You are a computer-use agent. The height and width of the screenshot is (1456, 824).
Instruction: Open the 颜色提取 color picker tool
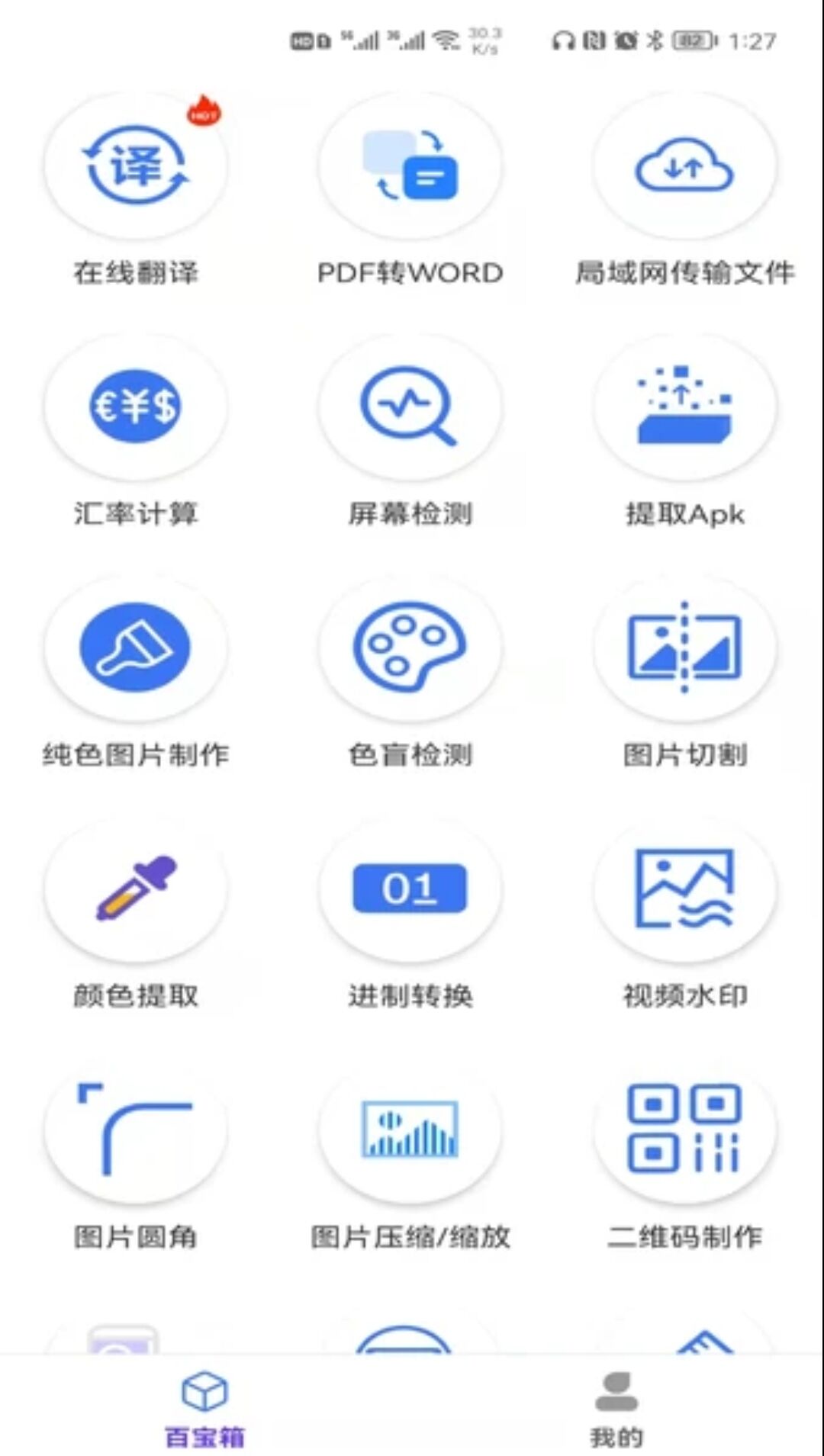coord(137,889)
